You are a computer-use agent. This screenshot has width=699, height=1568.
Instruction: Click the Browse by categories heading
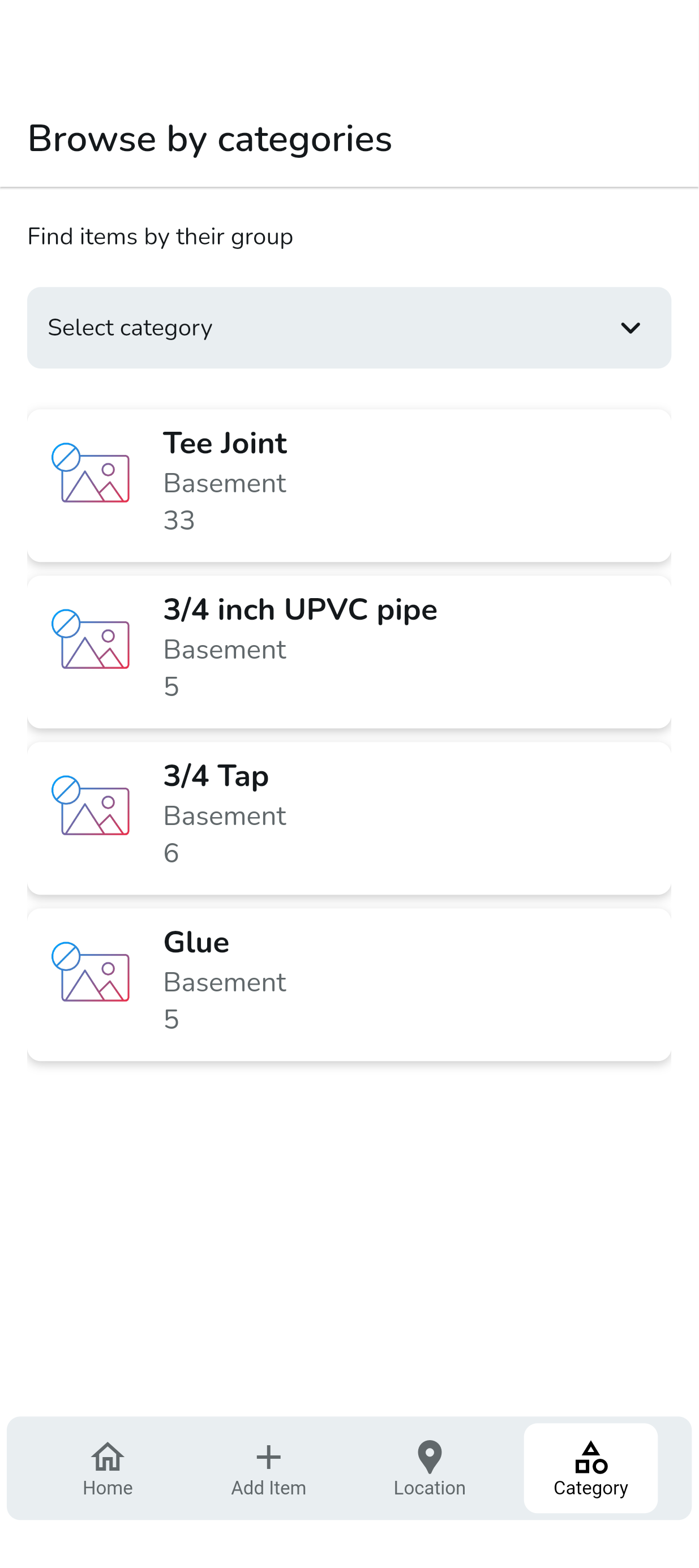[x=209, y=139]
